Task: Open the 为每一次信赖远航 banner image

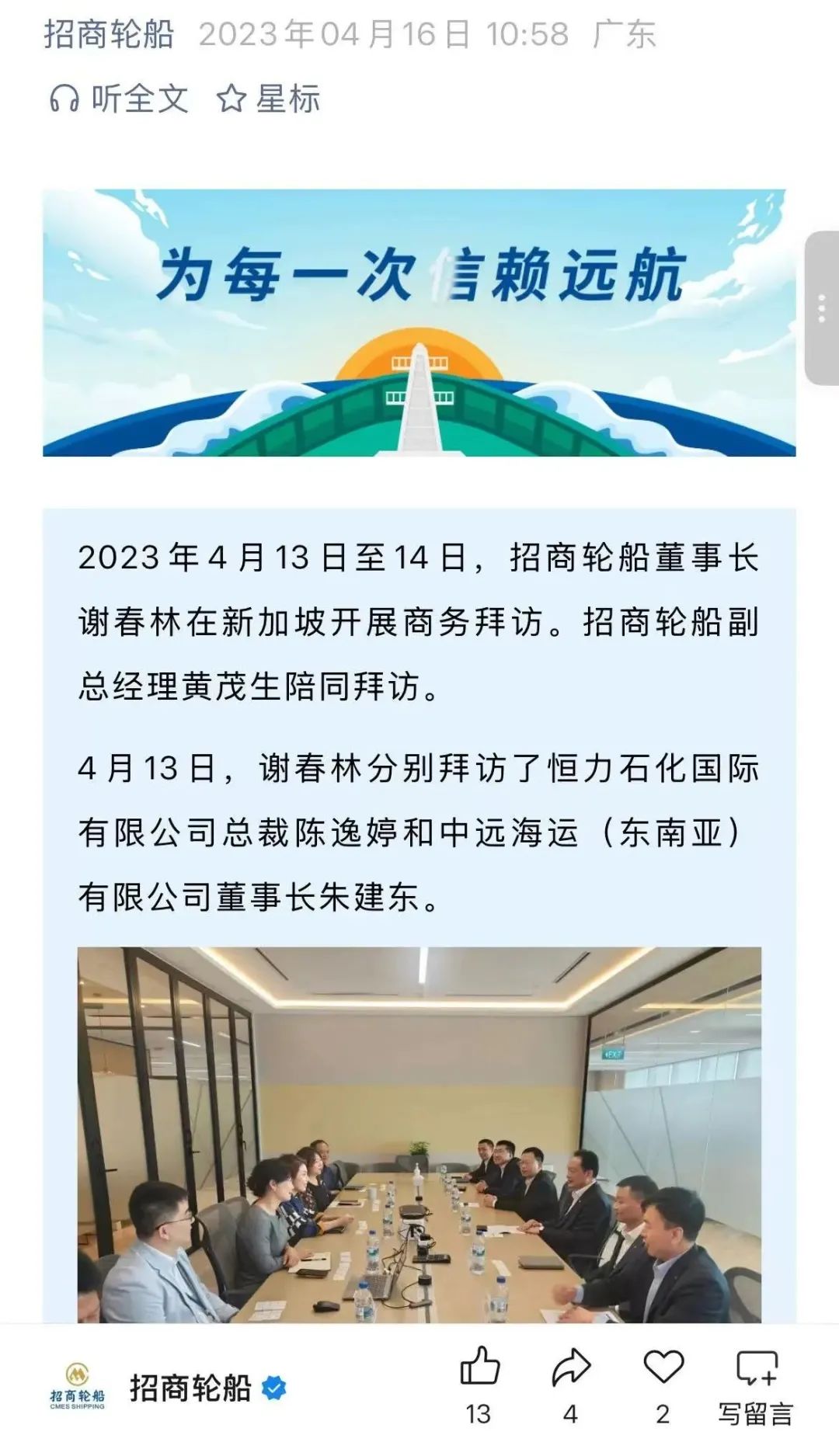Action: pyautogui.click(x=419, y=323)
